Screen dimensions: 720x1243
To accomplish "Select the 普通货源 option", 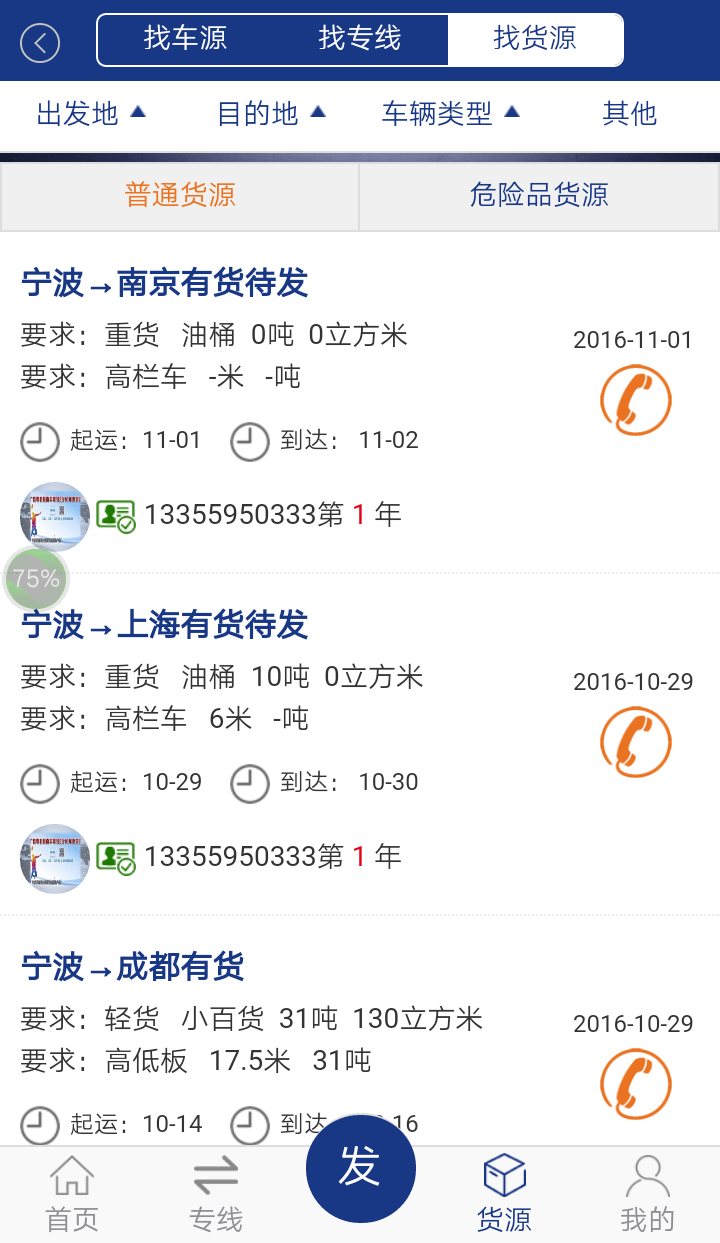I will coord(180,196).
